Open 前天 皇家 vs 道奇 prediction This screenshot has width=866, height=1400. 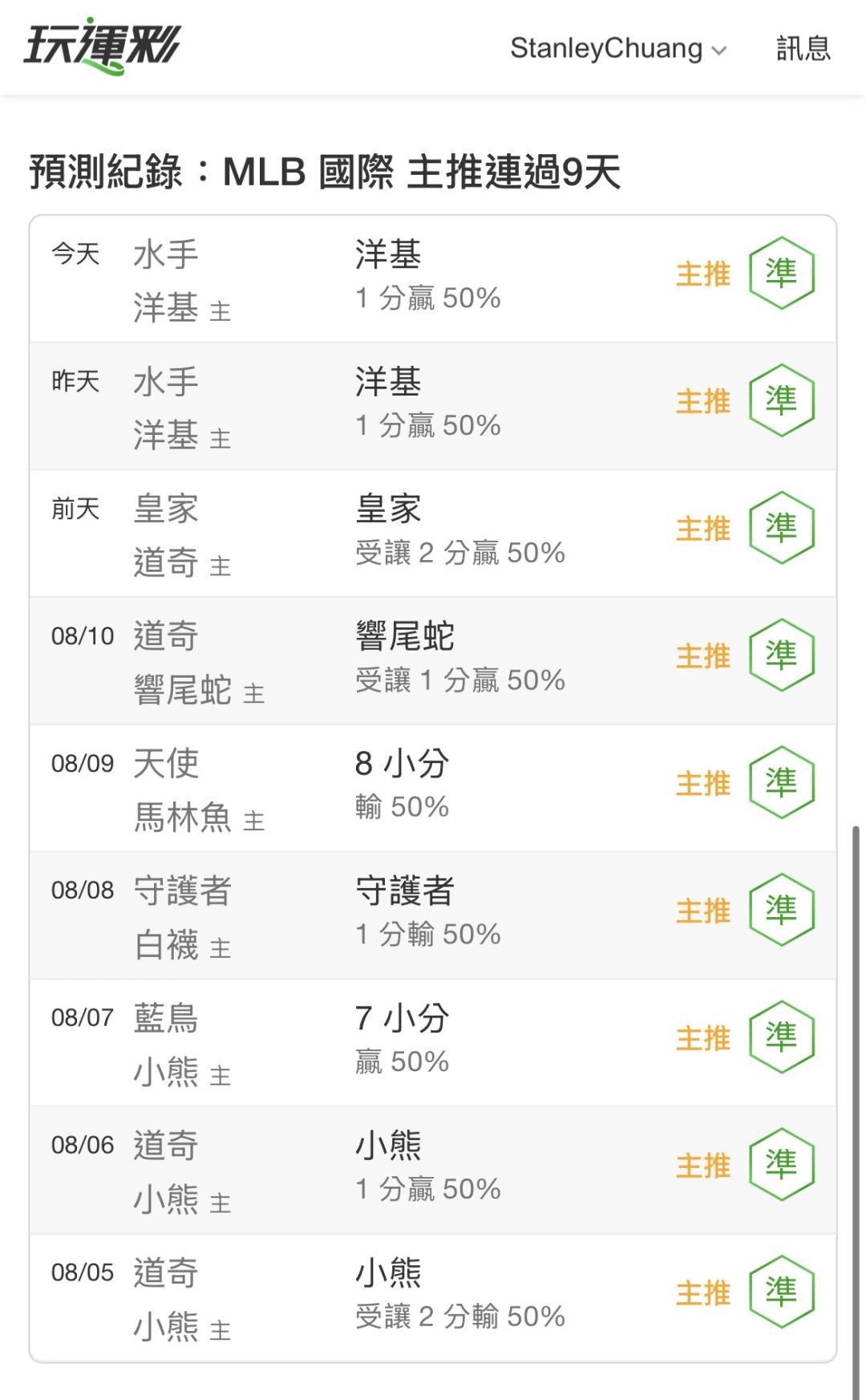(x=433, y=534)
